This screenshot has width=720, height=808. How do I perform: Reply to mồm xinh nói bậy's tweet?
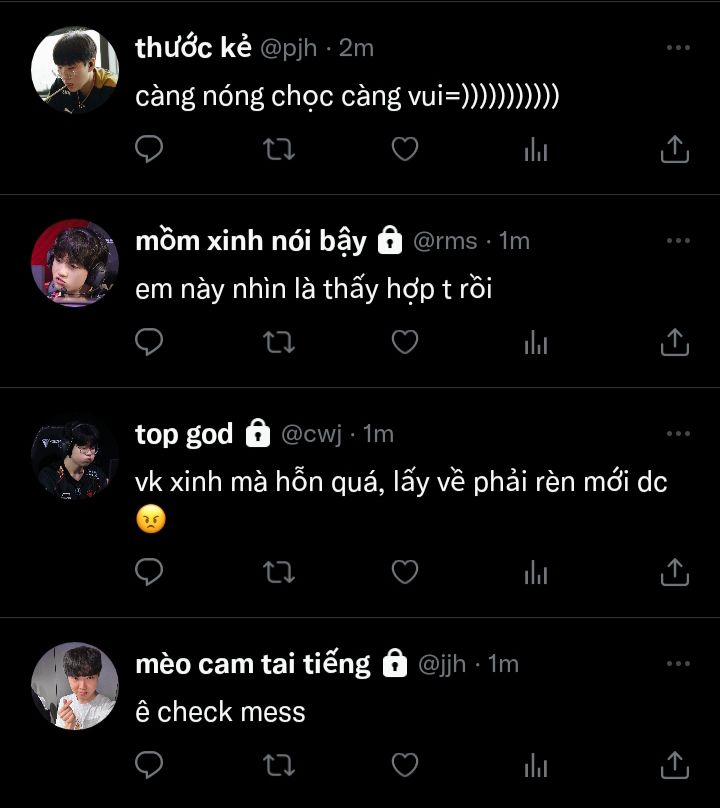click(x=149, y=343)
